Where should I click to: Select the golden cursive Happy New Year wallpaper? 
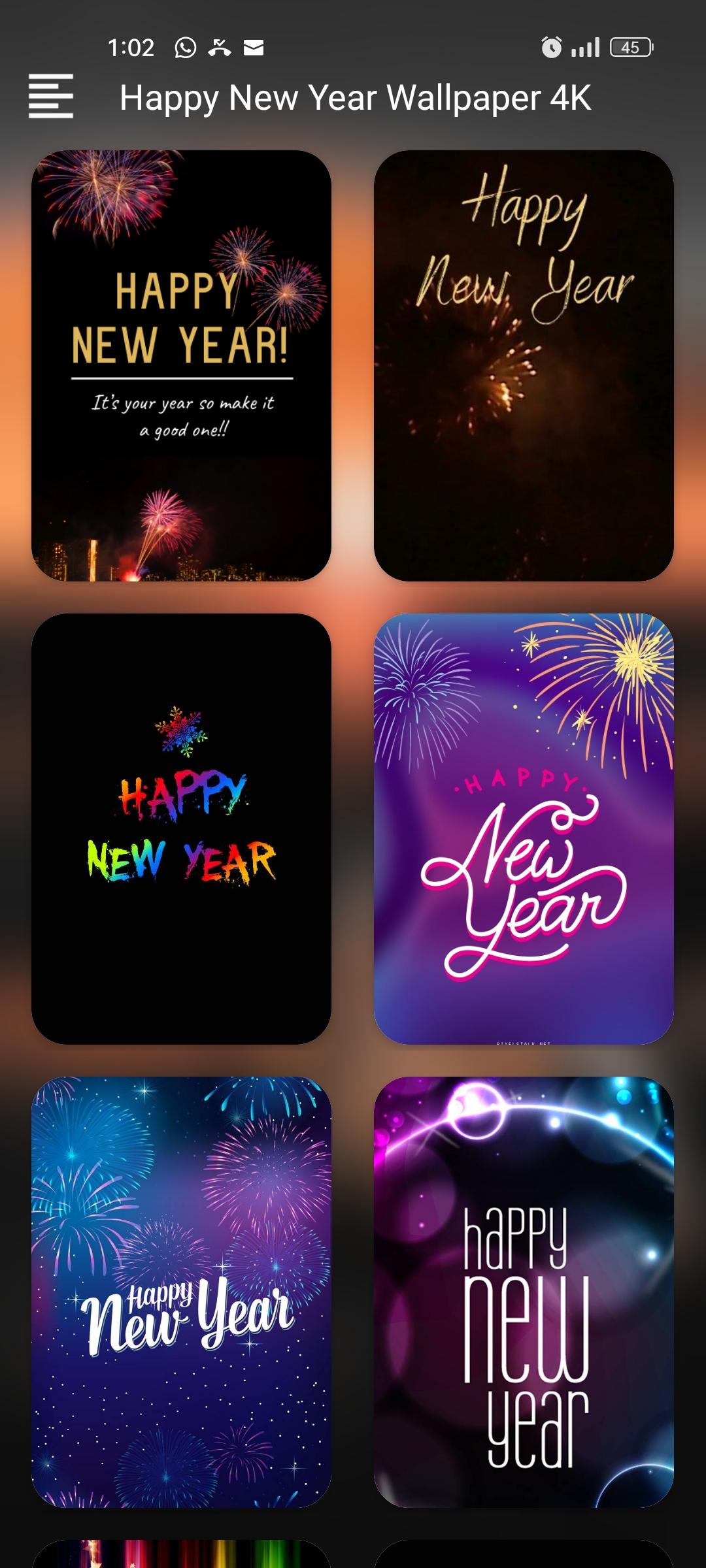click(x=524, y=366)
